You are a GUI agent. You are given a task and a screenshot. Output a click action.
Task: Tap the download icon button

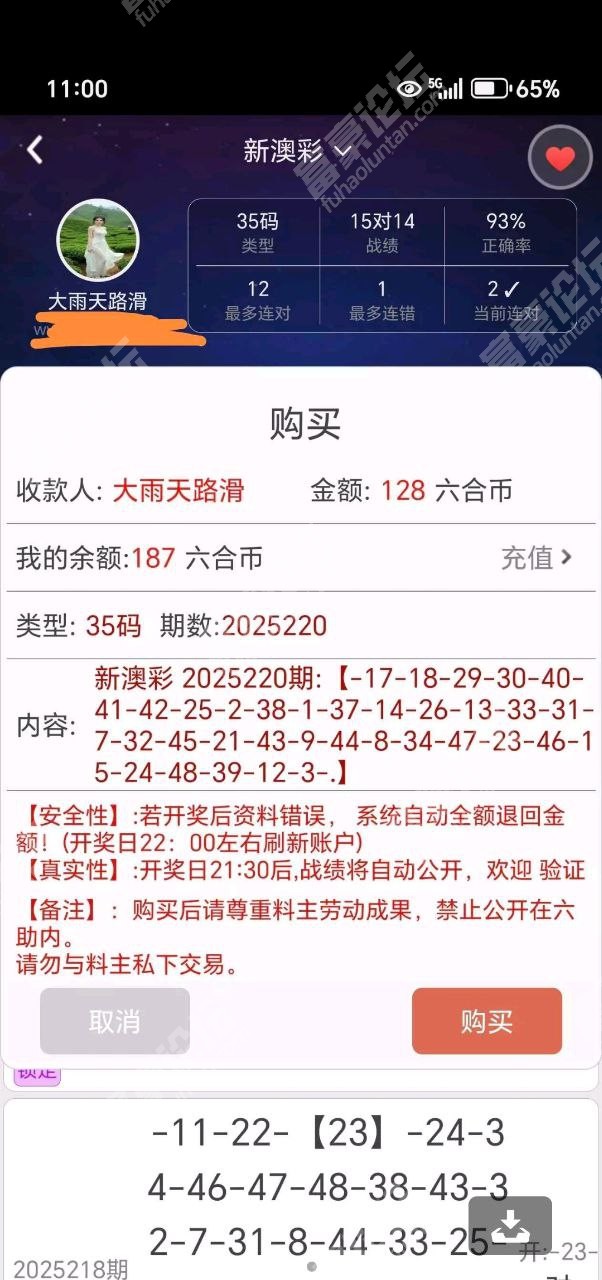tap(510, 1225)
